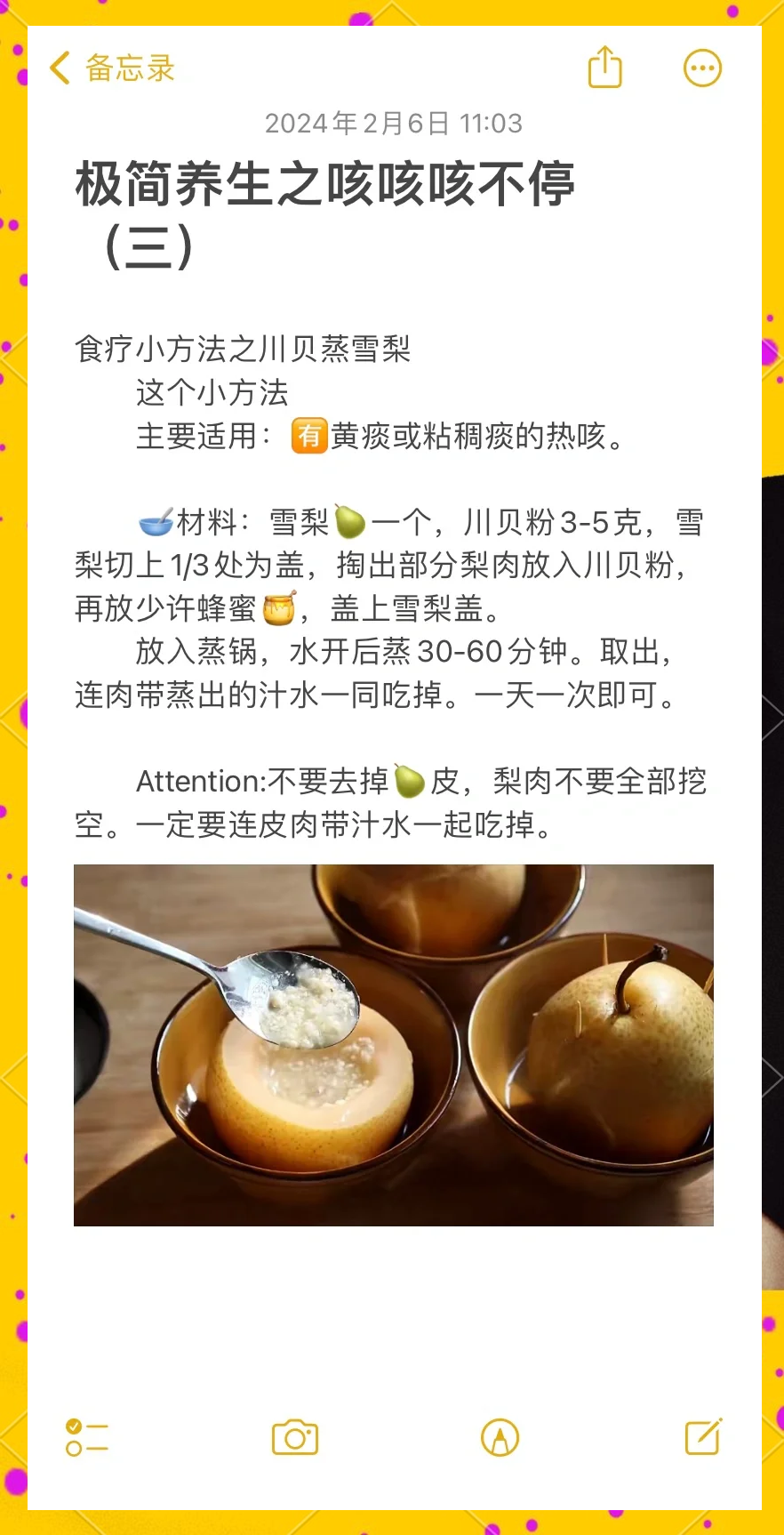Open the more options ellipsis menu
Viewport: 784px width, 1535px height.
tap(702, 67)
